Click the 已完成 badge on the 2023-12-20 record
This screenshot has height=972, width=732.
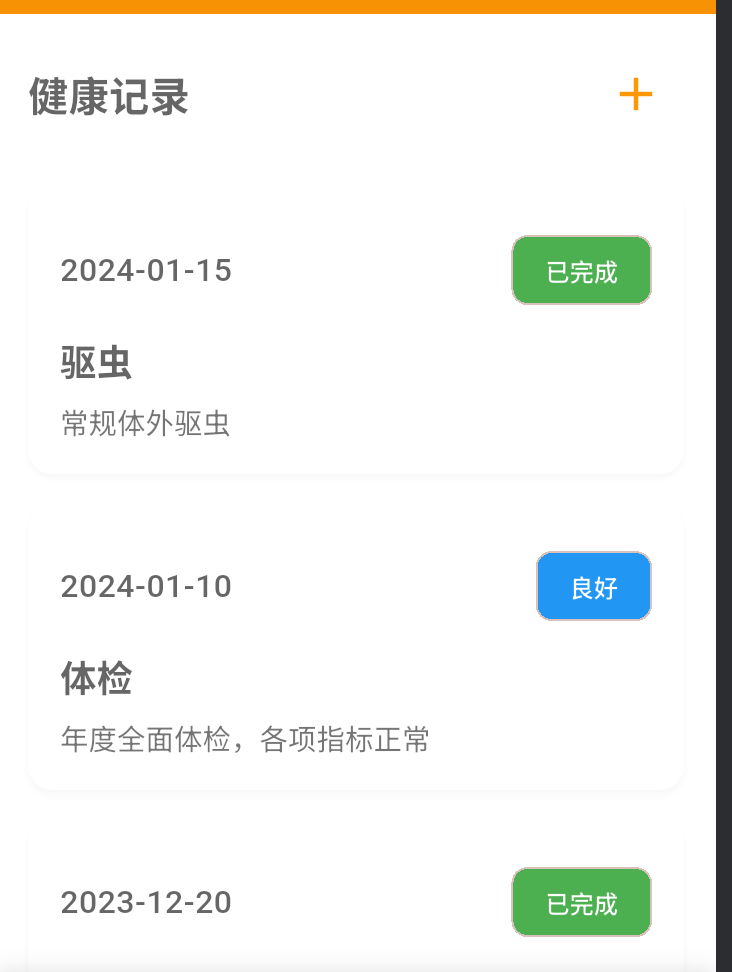581,902
